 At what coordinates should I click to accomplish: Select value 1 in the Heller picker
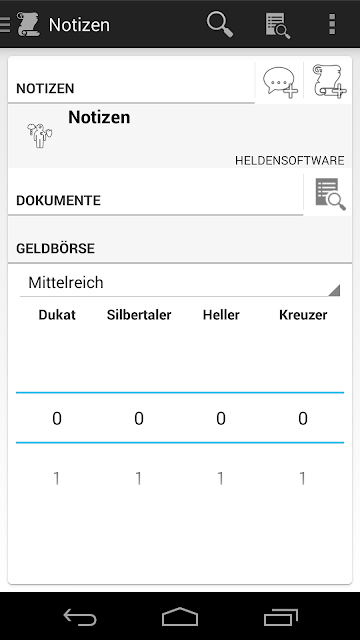(221, 478)
